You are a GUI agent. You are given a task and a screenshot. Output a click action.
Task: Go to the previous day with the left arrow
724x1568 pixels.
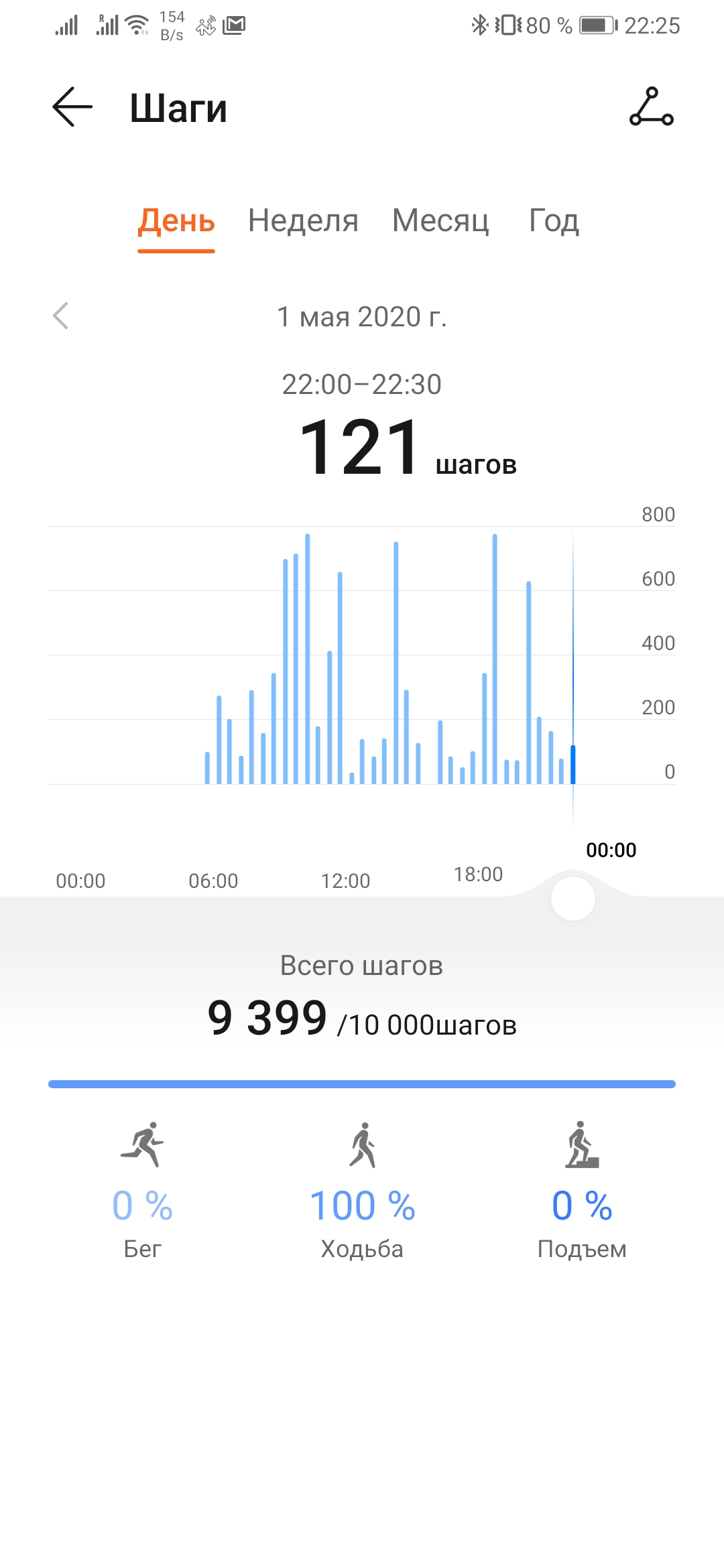coord(61,316)
